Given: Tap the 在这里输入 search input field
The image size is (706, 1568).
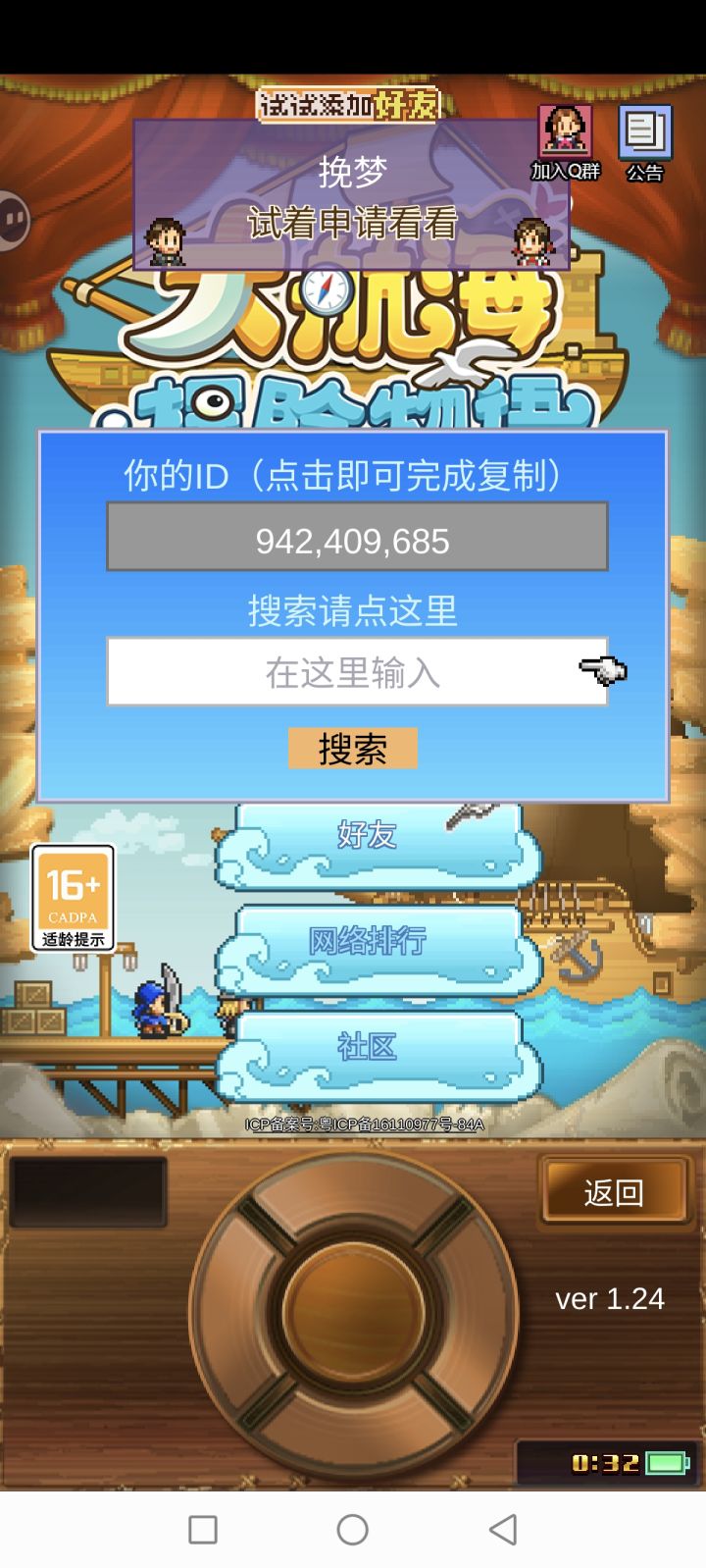Looking at the screenshot, I should click(353, 670).
